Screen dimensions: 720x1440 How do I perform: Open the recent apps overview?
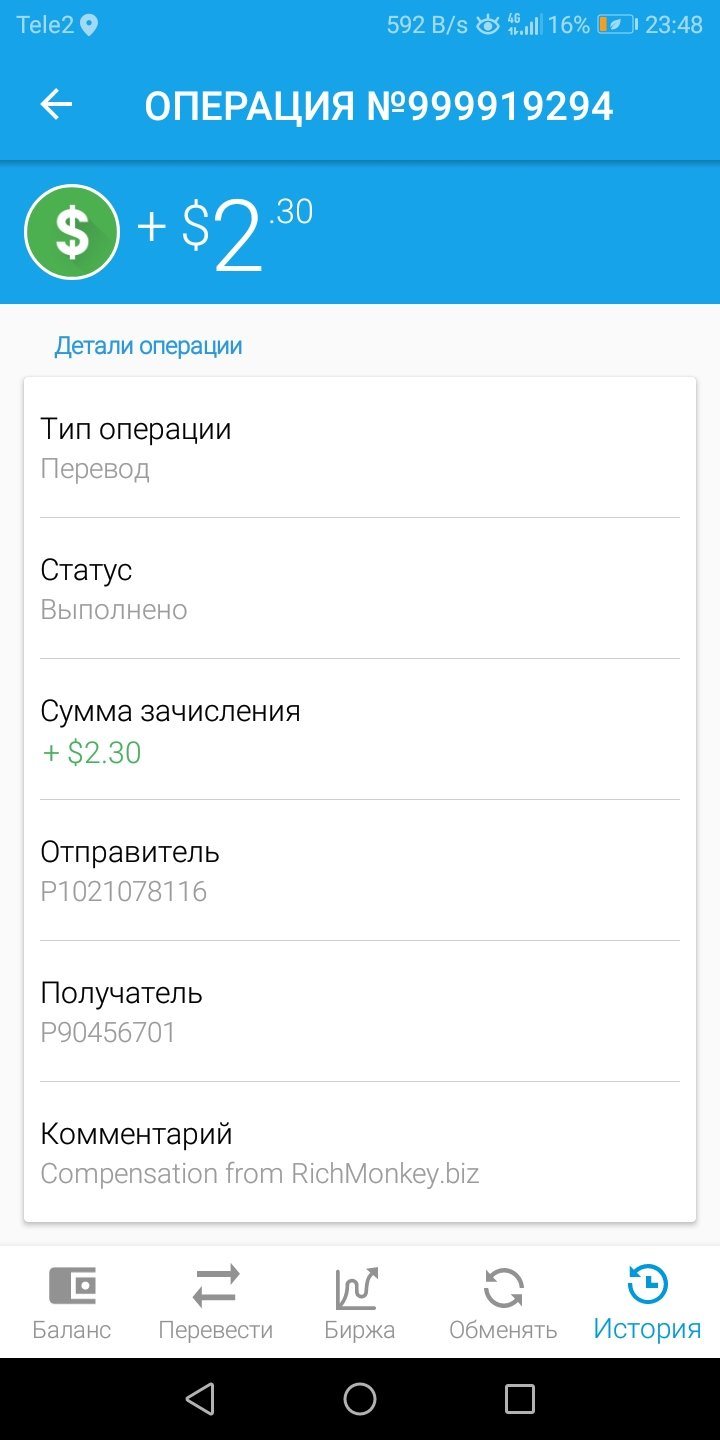(x=520, y=1399)
